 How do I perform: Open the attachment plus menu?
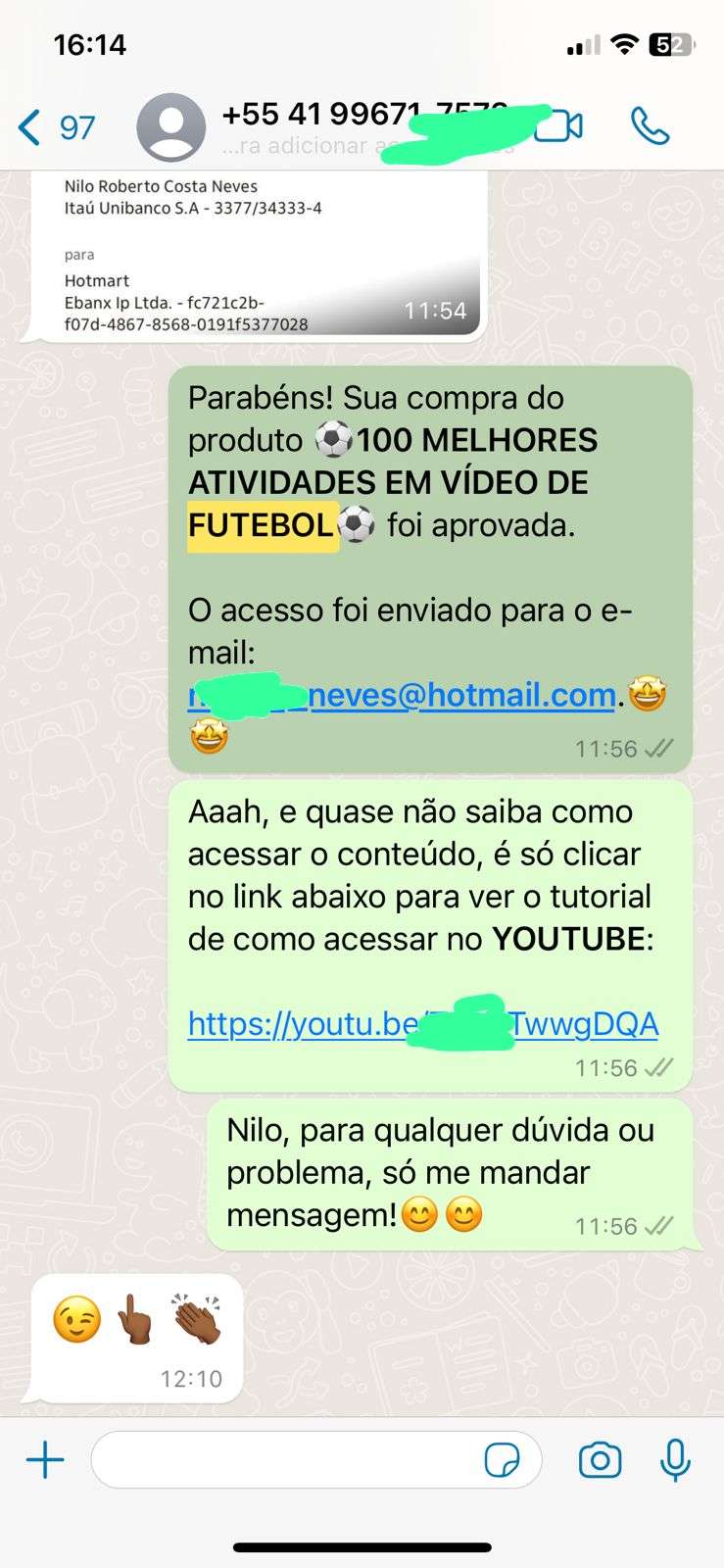click(x=45, y=1460)
